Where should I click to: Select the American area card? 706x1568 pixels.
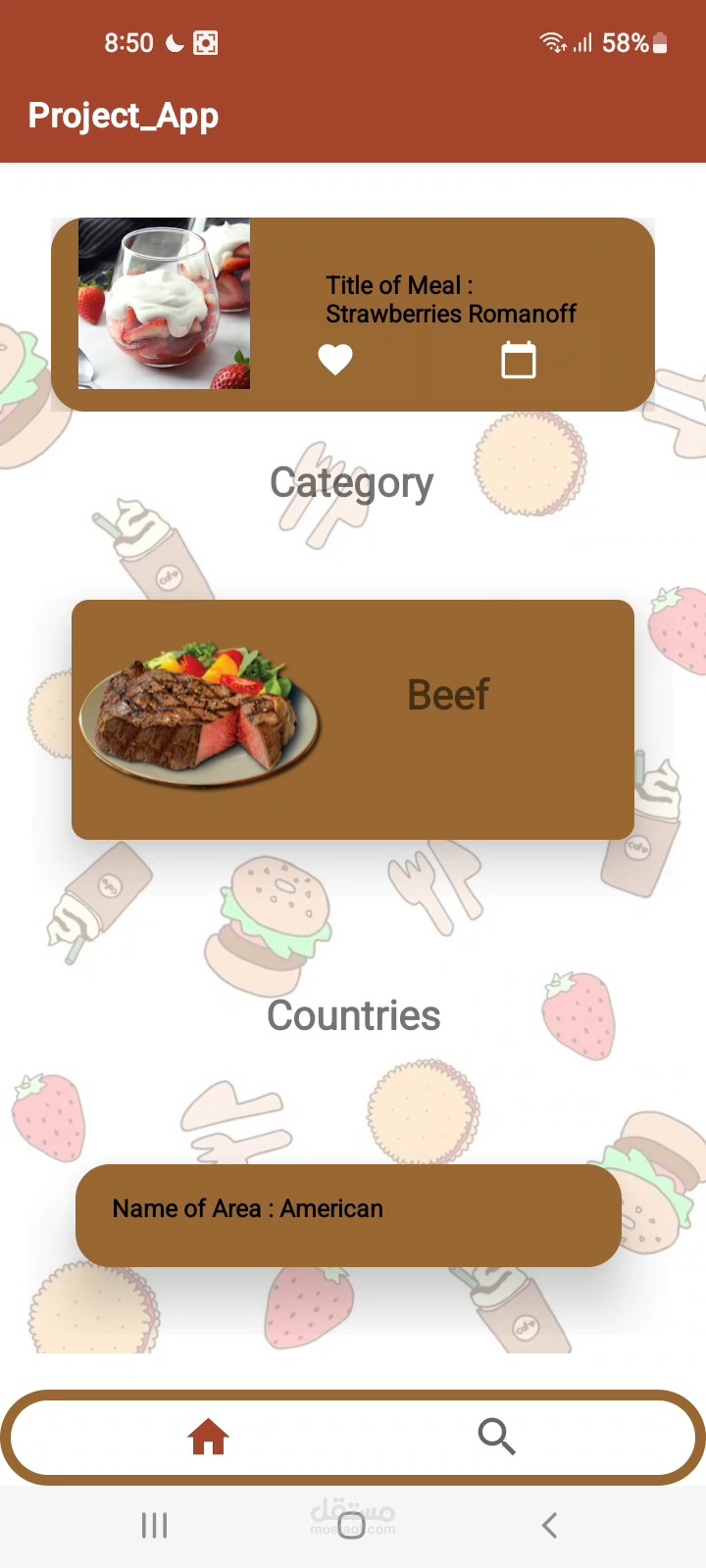pyautogui.click(x=348, y=1215)
